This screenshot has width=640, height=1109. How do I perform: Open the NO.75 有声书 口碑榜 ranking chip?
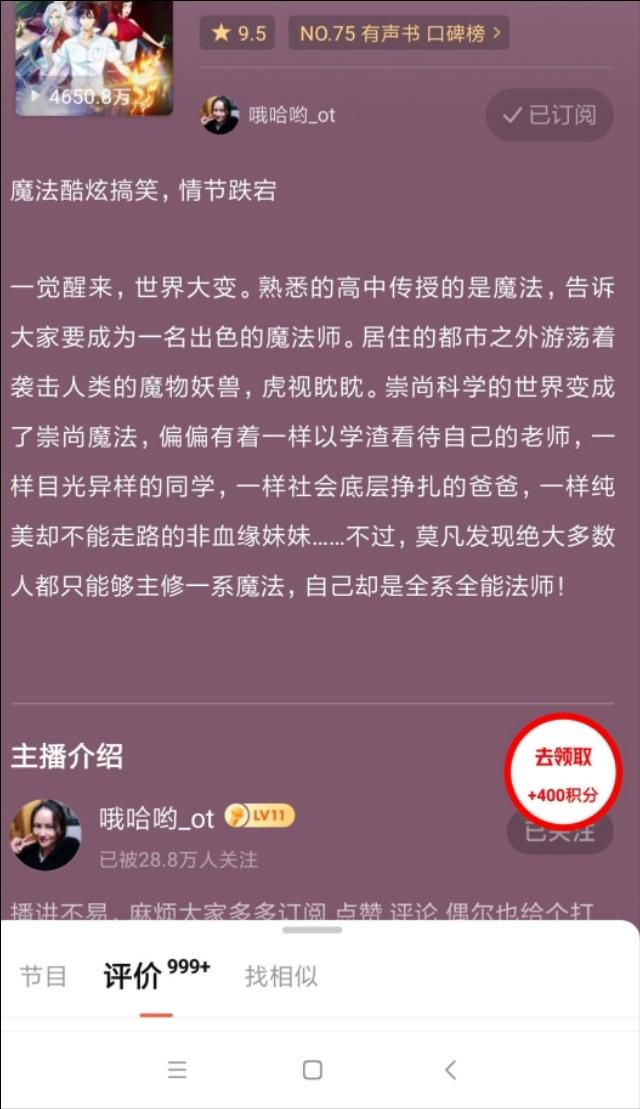click(399, 33)
